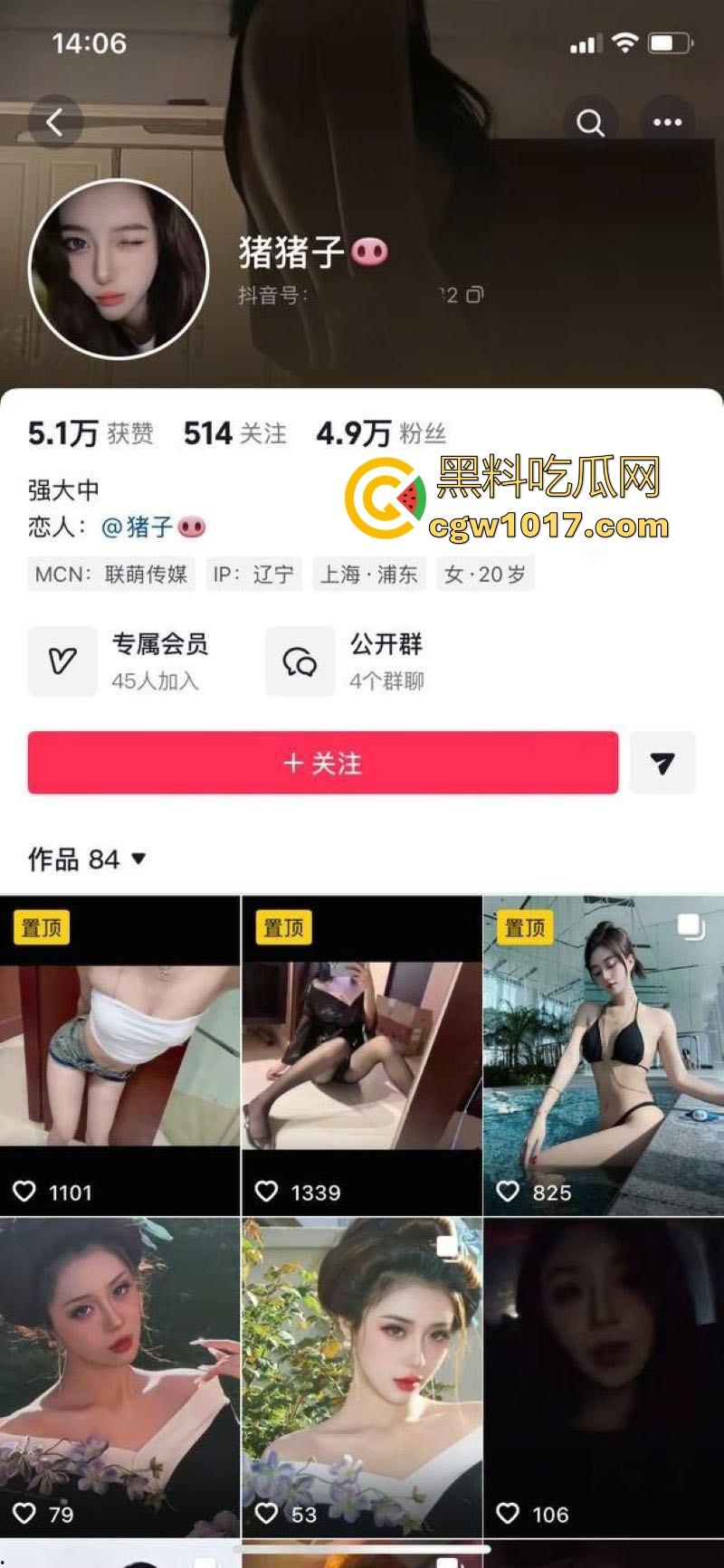Tap the red 关注 follow button
724x1568 pixels.
point(323,763)
